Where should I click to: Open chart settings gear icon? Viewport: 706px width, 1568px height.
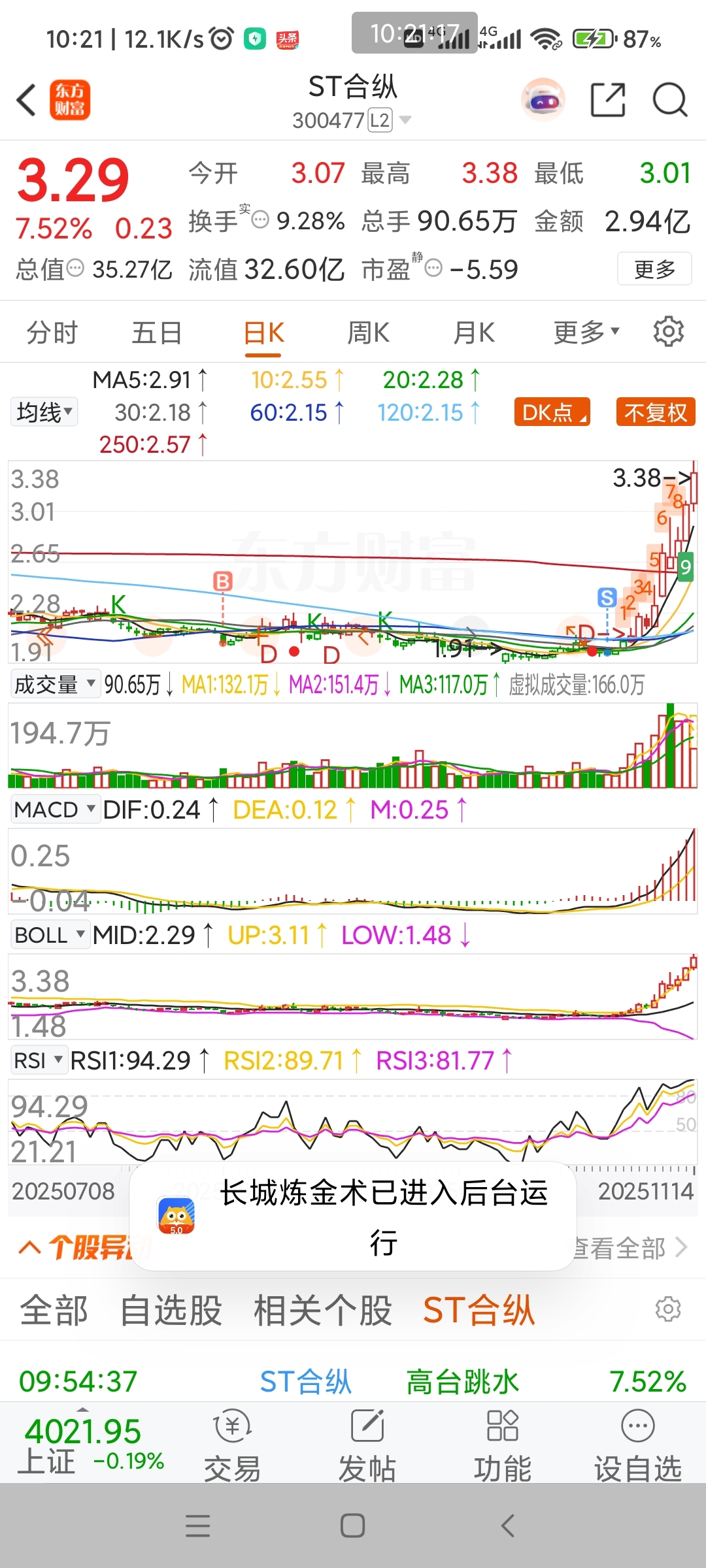coord(668,332)
